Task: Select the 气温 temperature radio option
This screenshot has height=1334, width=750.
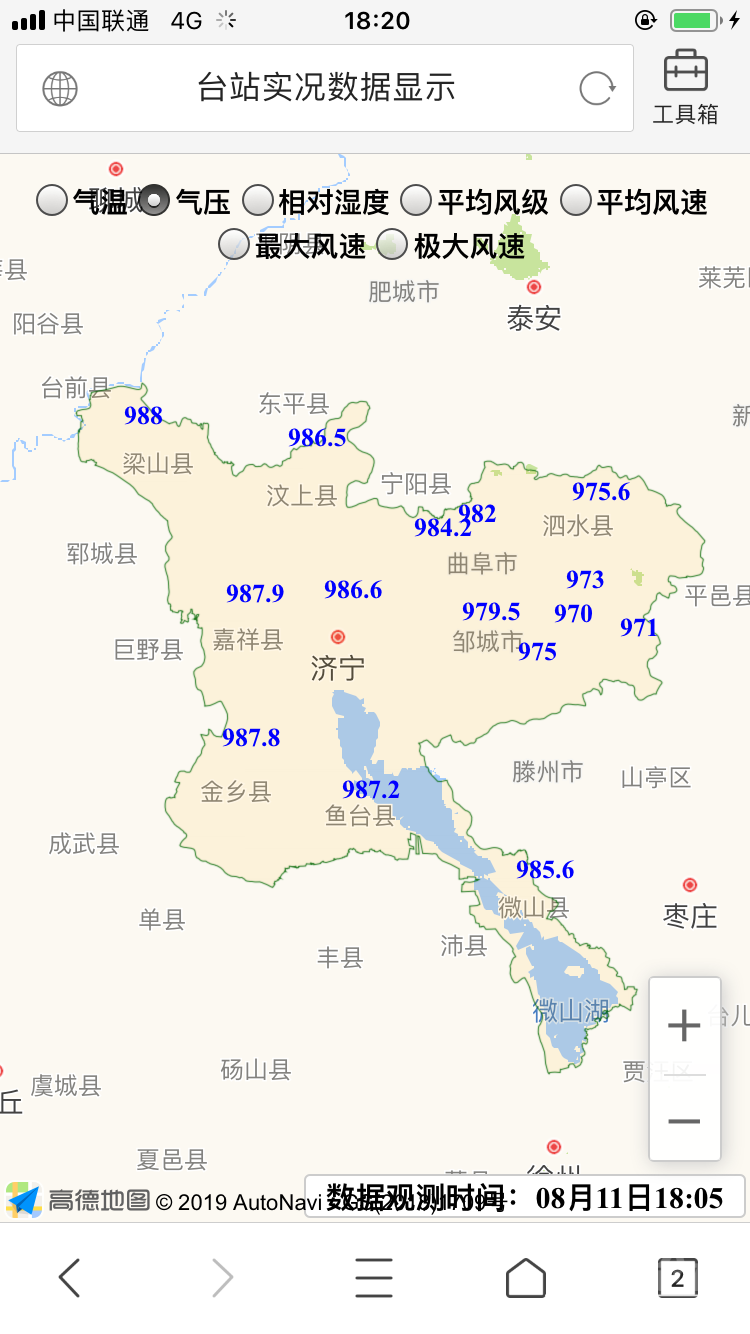Action: click(x=51, y=200)
